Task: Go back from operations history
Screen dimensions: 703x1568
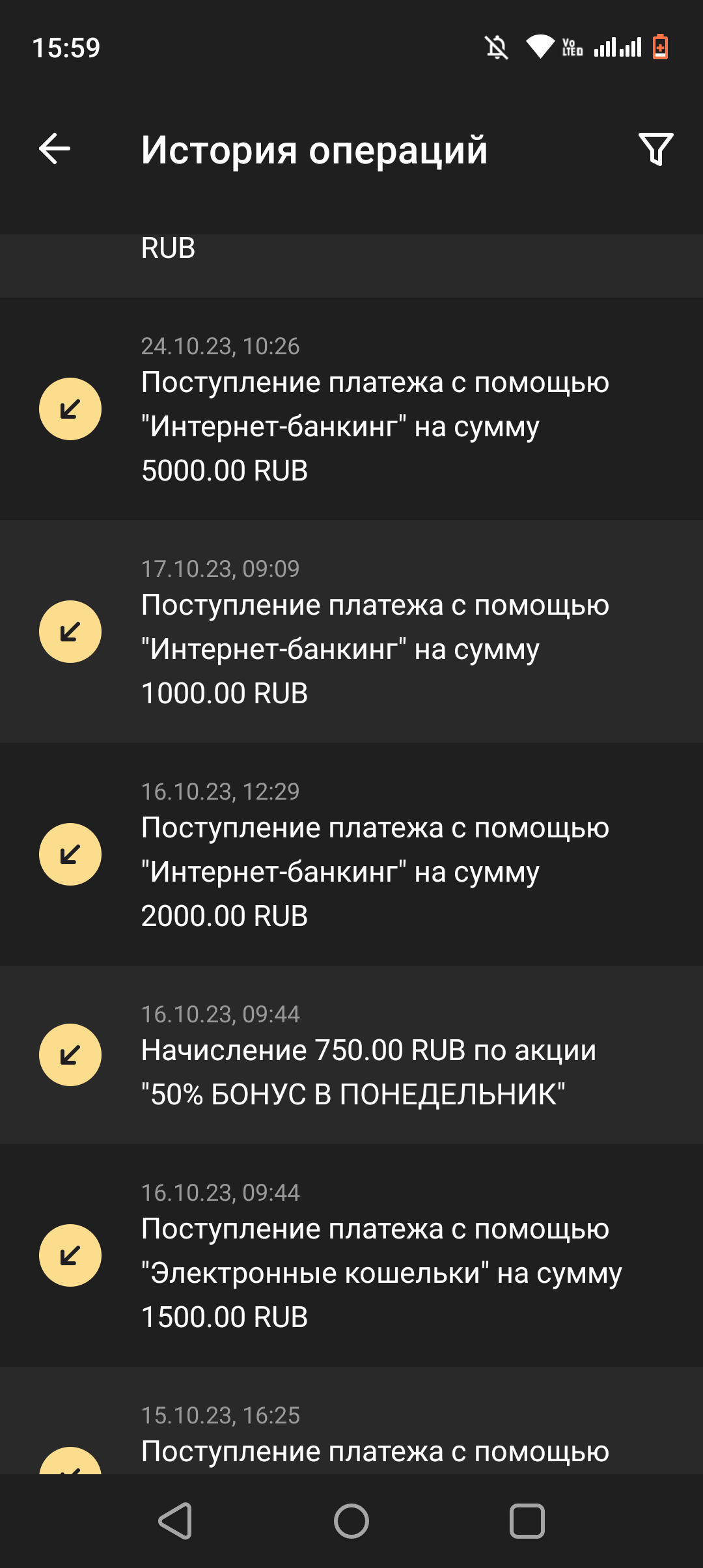Action: tap(55, 149)
